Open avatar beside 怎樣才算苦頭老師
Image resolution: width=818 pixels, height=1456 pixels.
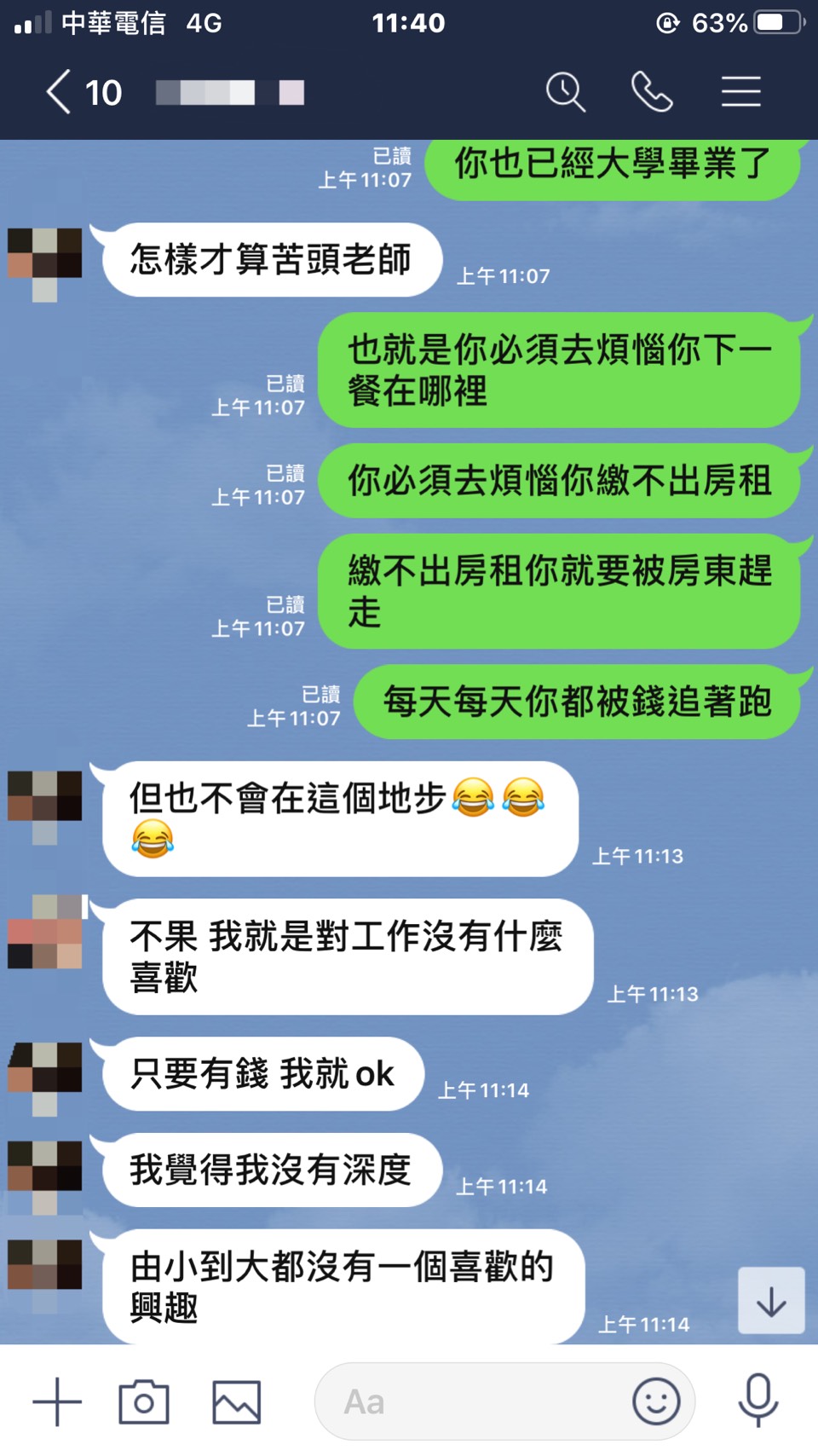click(45, 259)
